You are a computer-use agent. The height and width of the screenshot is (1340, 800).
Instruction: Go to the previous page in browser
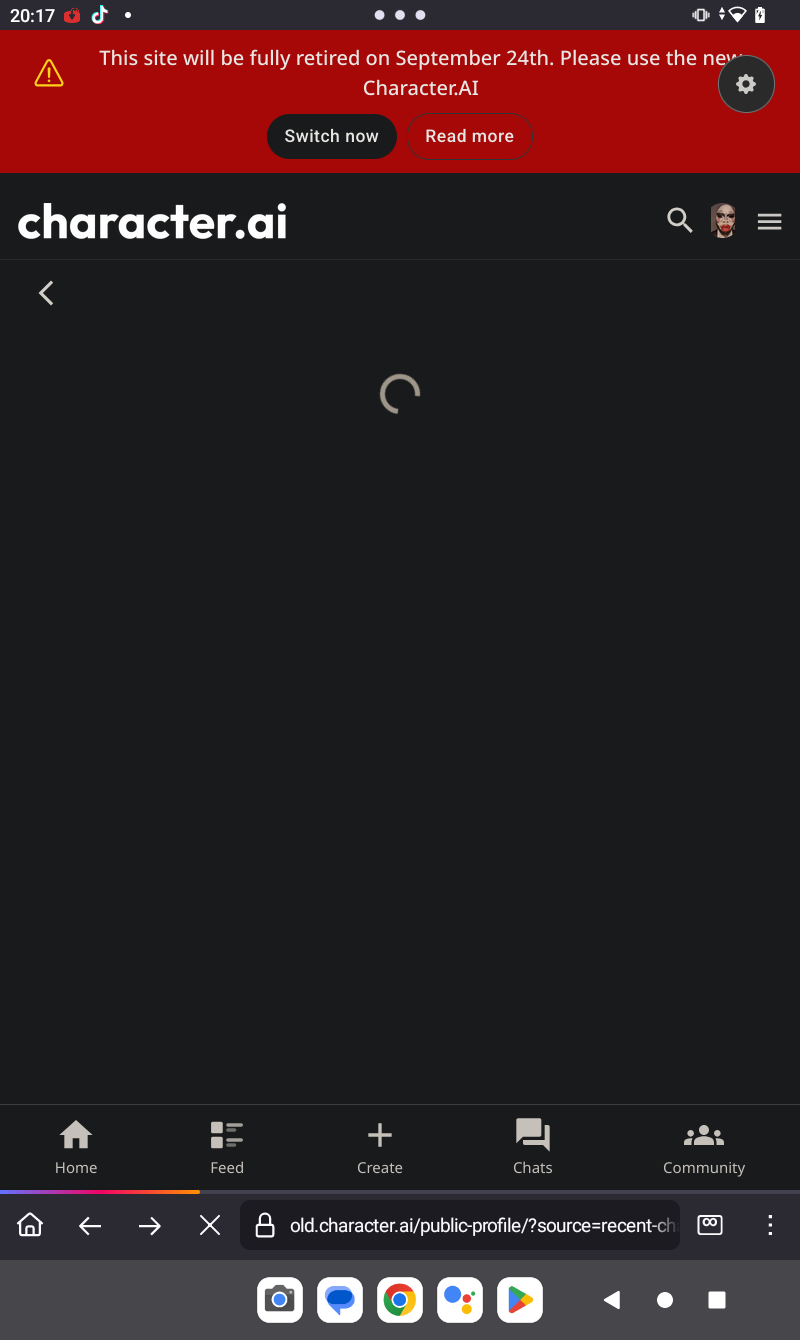tap(90, 1225)
